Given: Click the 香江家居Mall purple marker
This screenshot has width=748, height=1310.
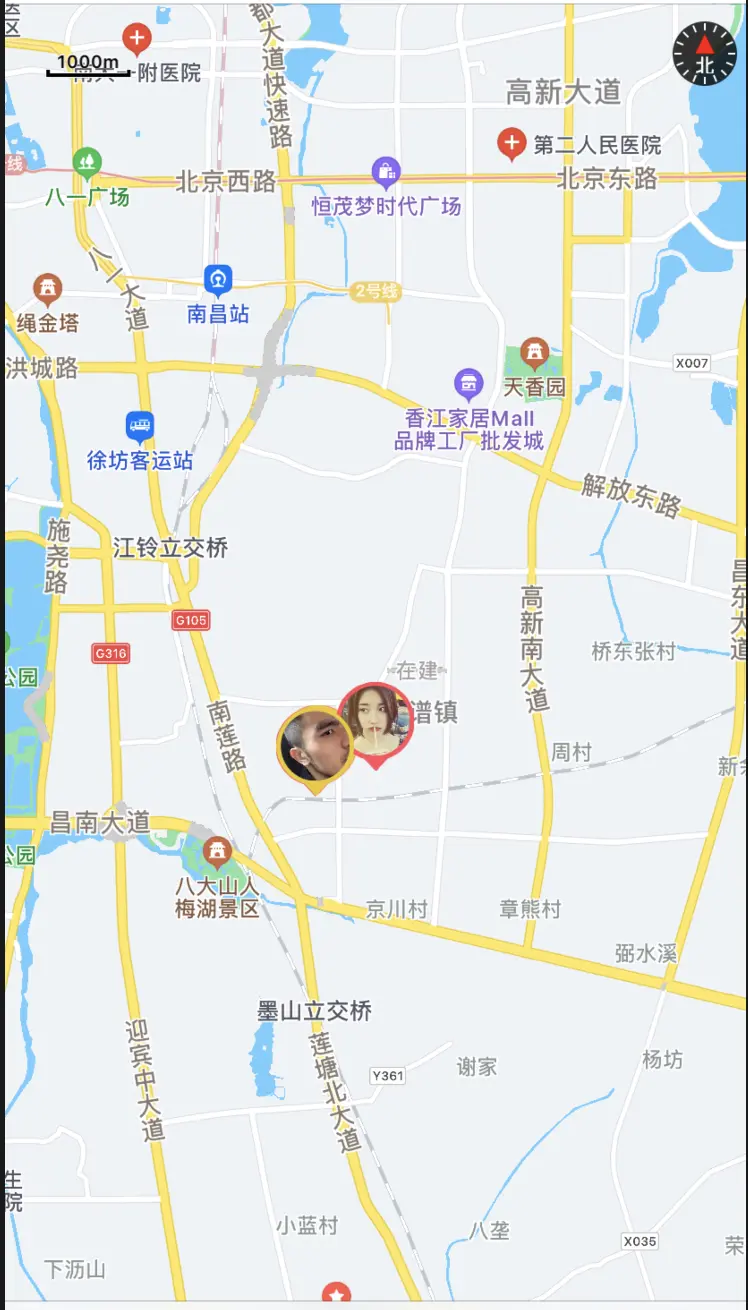Looking at the screenshot, I should pyautogui.click(x=467, y=384).
